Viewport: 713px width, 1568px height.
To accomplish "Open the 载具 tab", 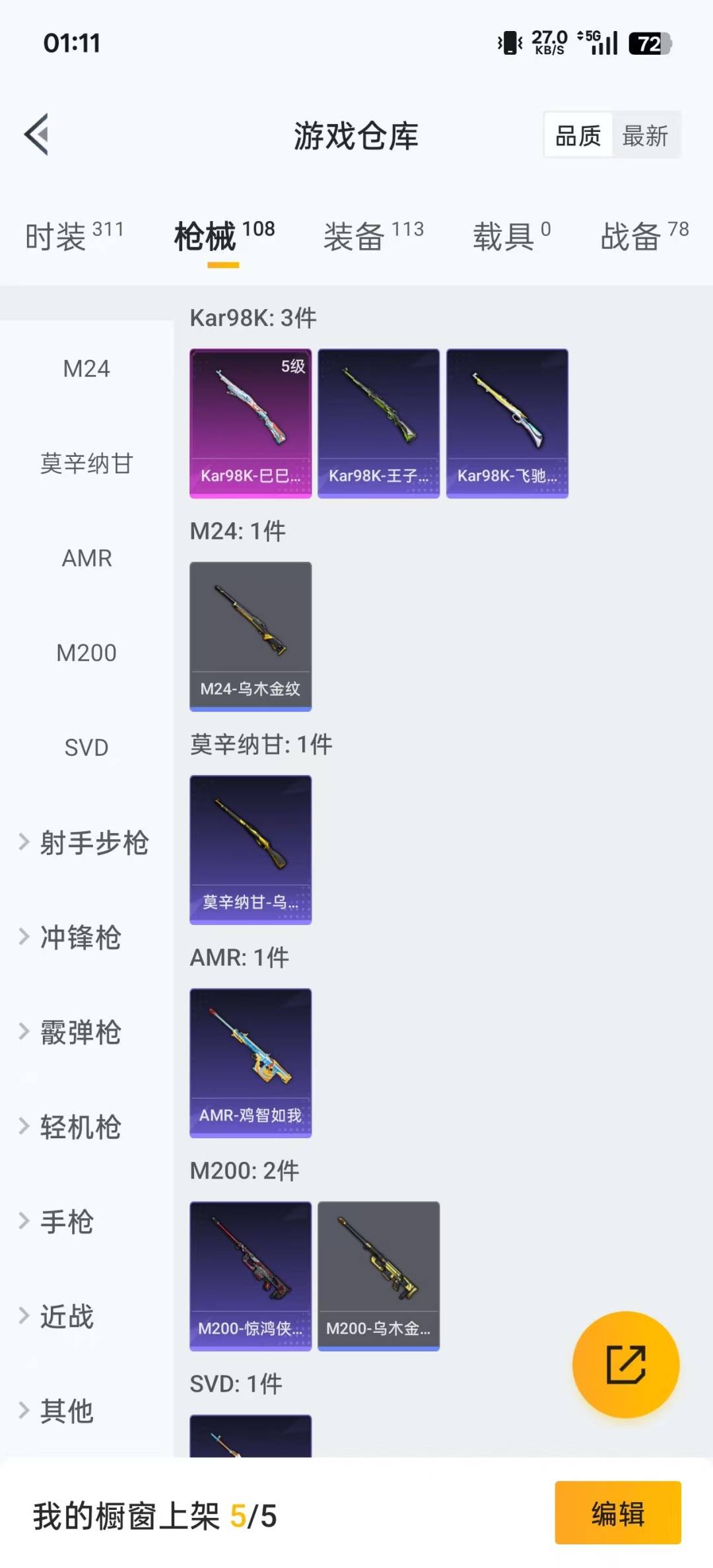I will pos(511,236).
